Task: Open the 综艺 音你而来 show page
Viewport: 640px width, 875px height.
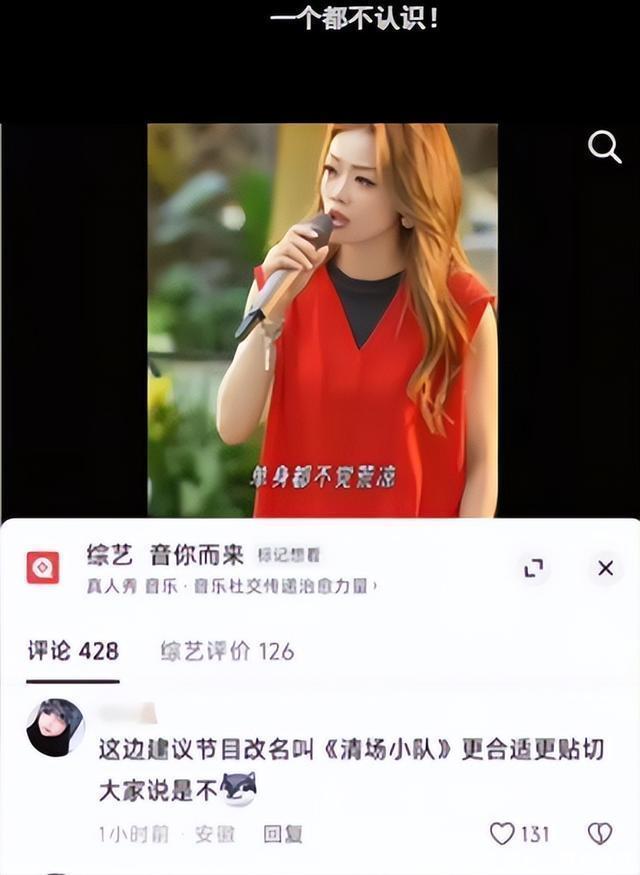Action: [165, 556]
